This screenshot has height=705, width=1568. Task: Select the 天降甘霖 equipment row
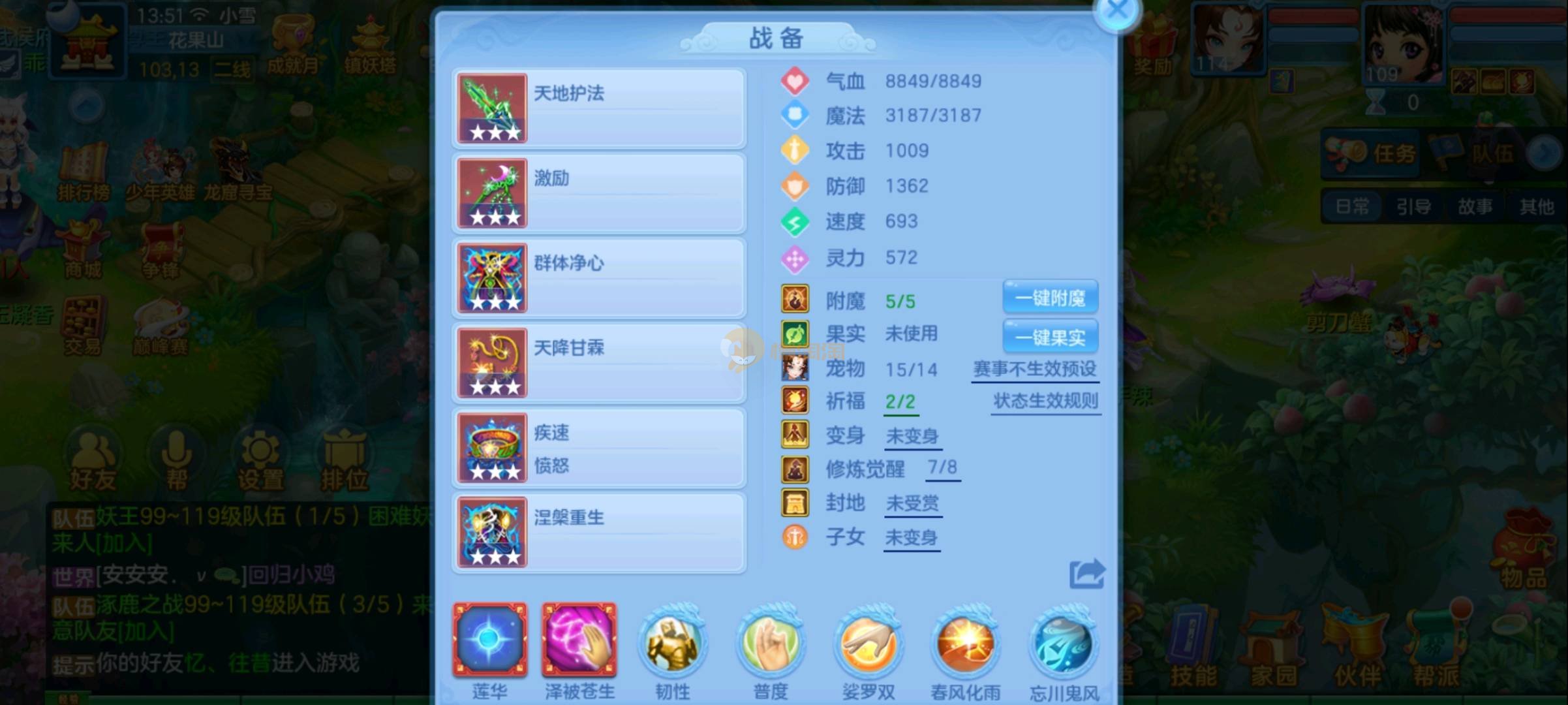point(599,363)
